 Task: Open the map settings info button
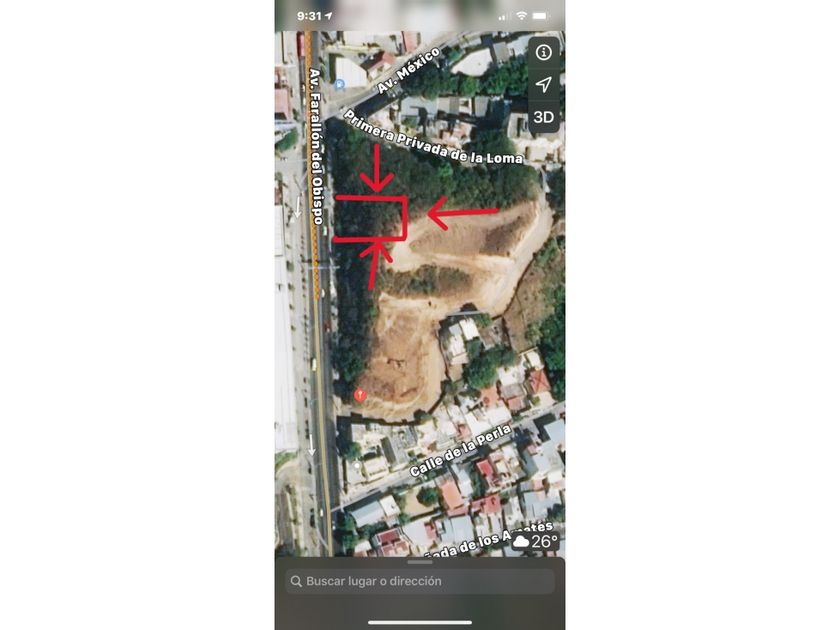click(544, 52)
